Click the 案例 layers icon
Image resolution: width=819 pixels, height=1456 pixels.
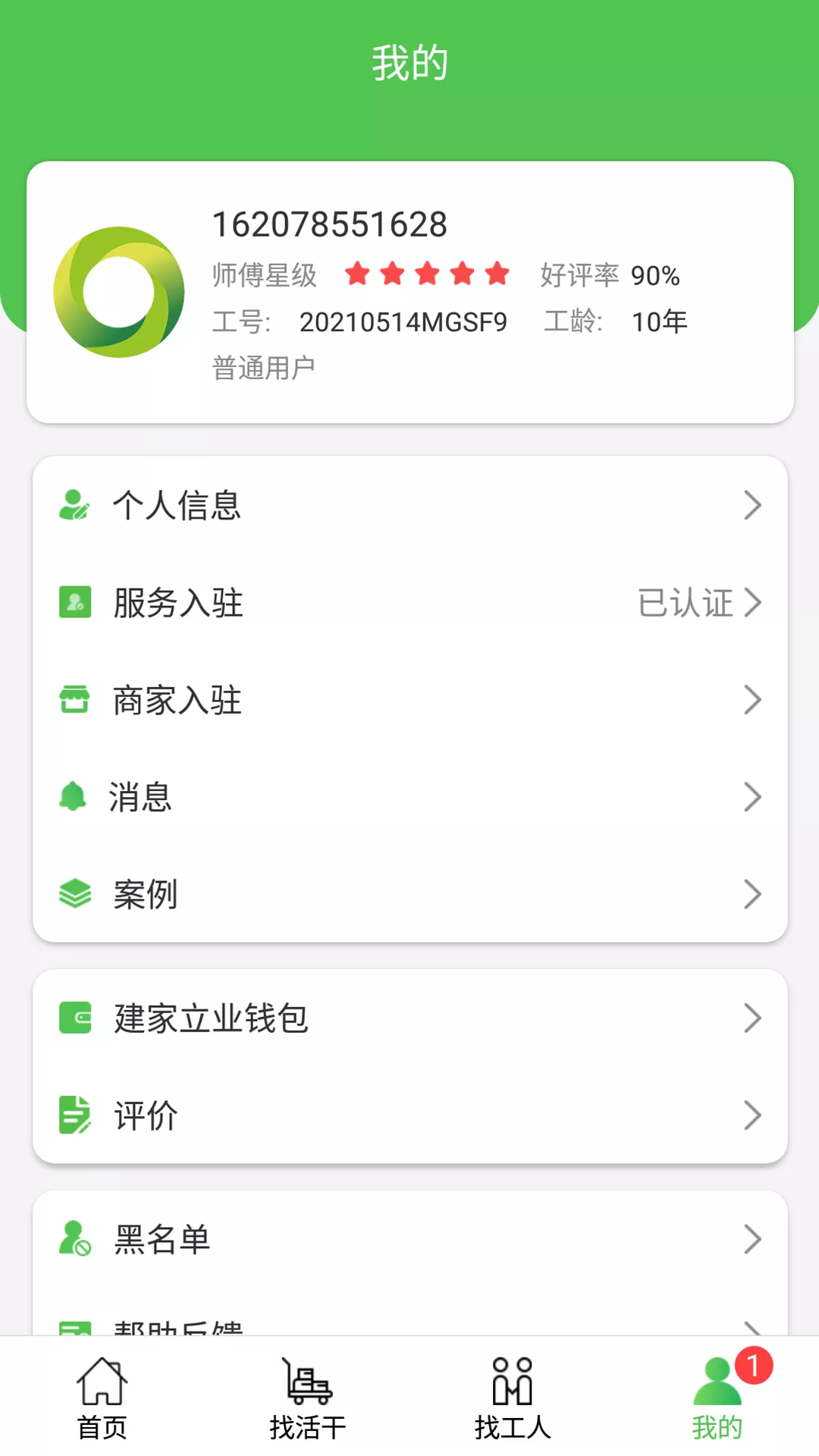74,893
